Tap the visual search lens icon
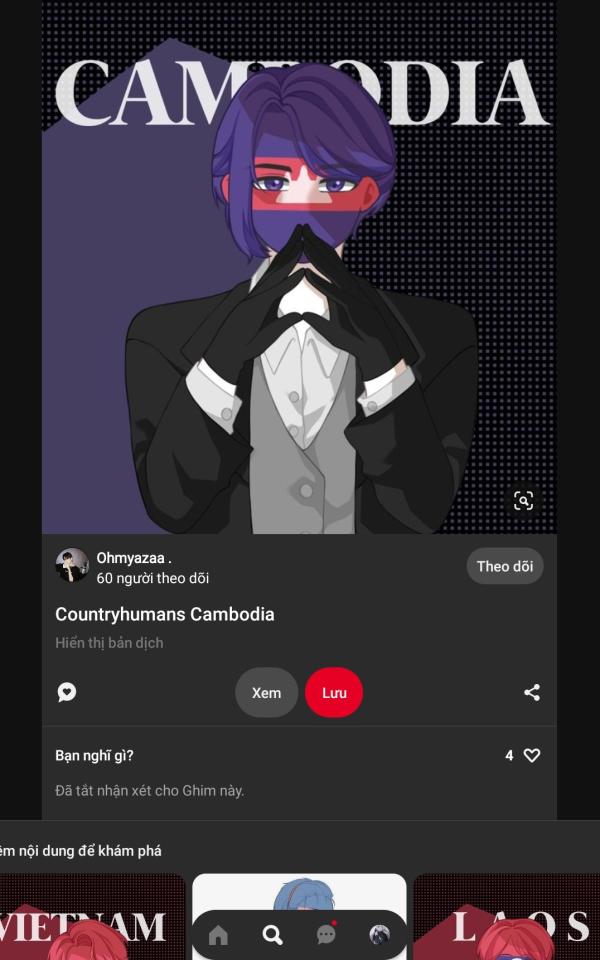Screen dimensions: 600x960 (523, 501)
